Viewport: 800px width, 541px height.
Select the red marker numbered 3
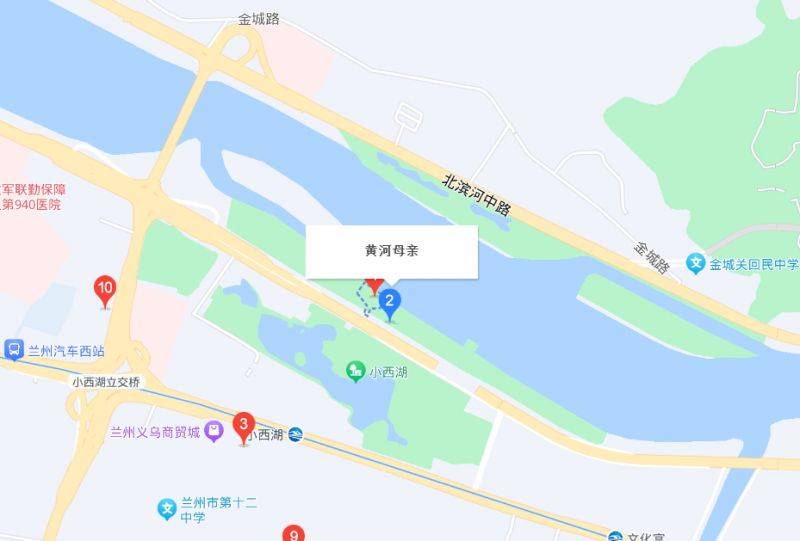[x=243, y=425]
